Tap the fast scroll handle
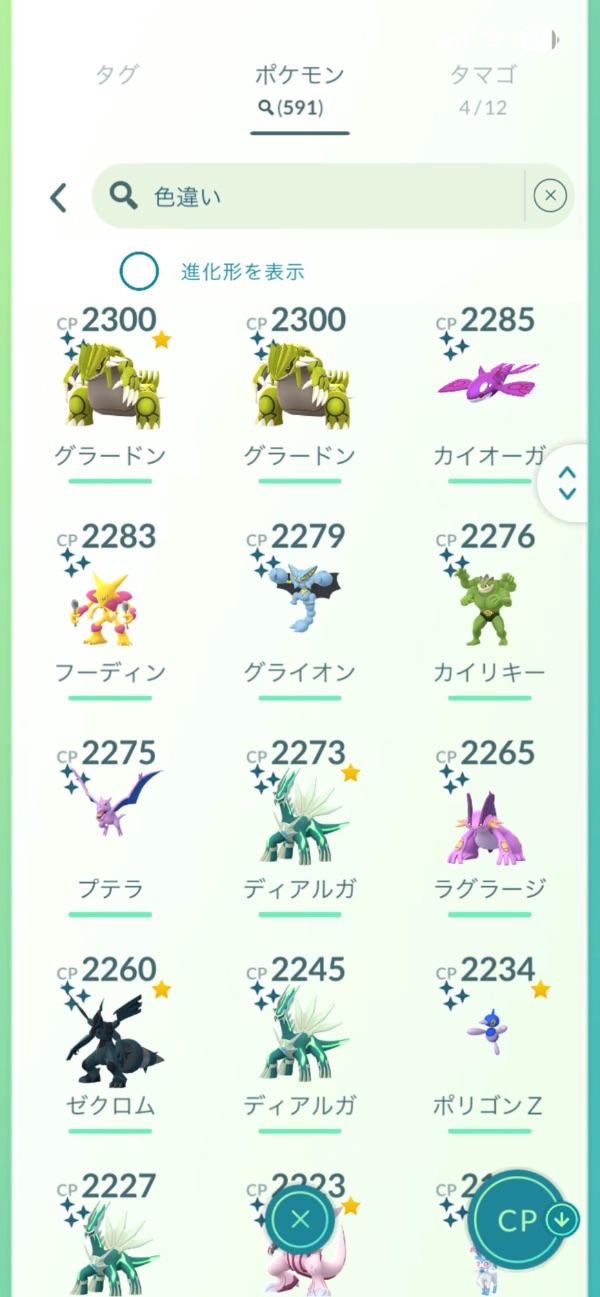The height and width of the screenshot is (1297, 600). point(567,483)
